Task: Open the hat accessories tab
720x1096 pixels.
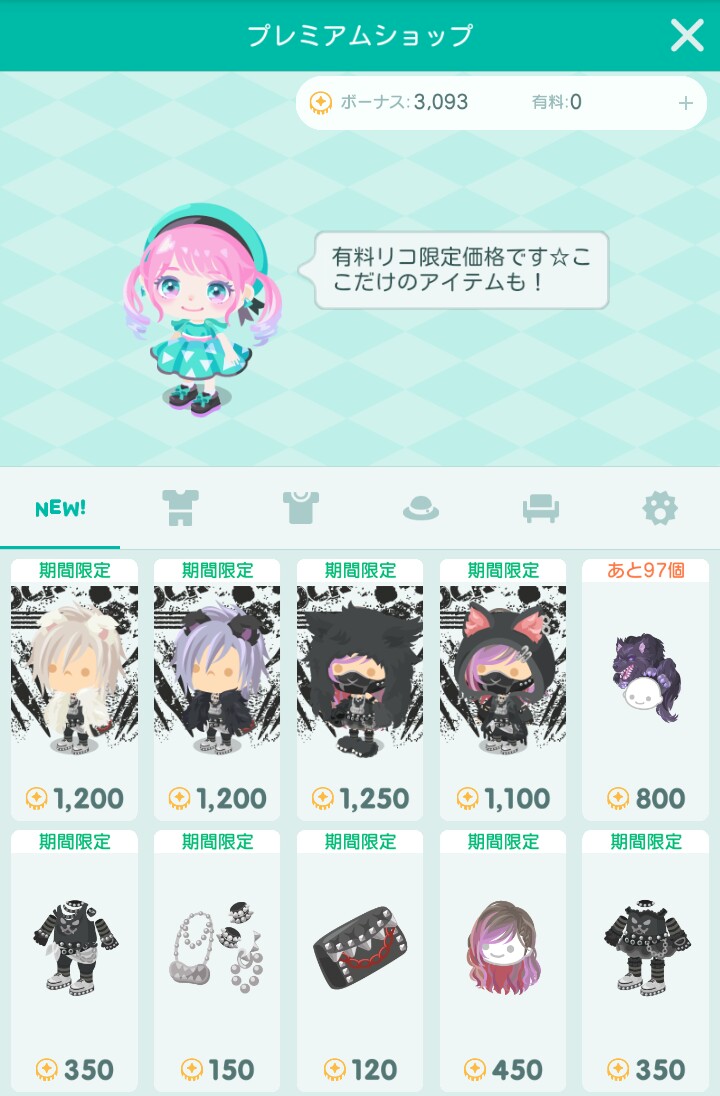Action: (x=421, y=509)
